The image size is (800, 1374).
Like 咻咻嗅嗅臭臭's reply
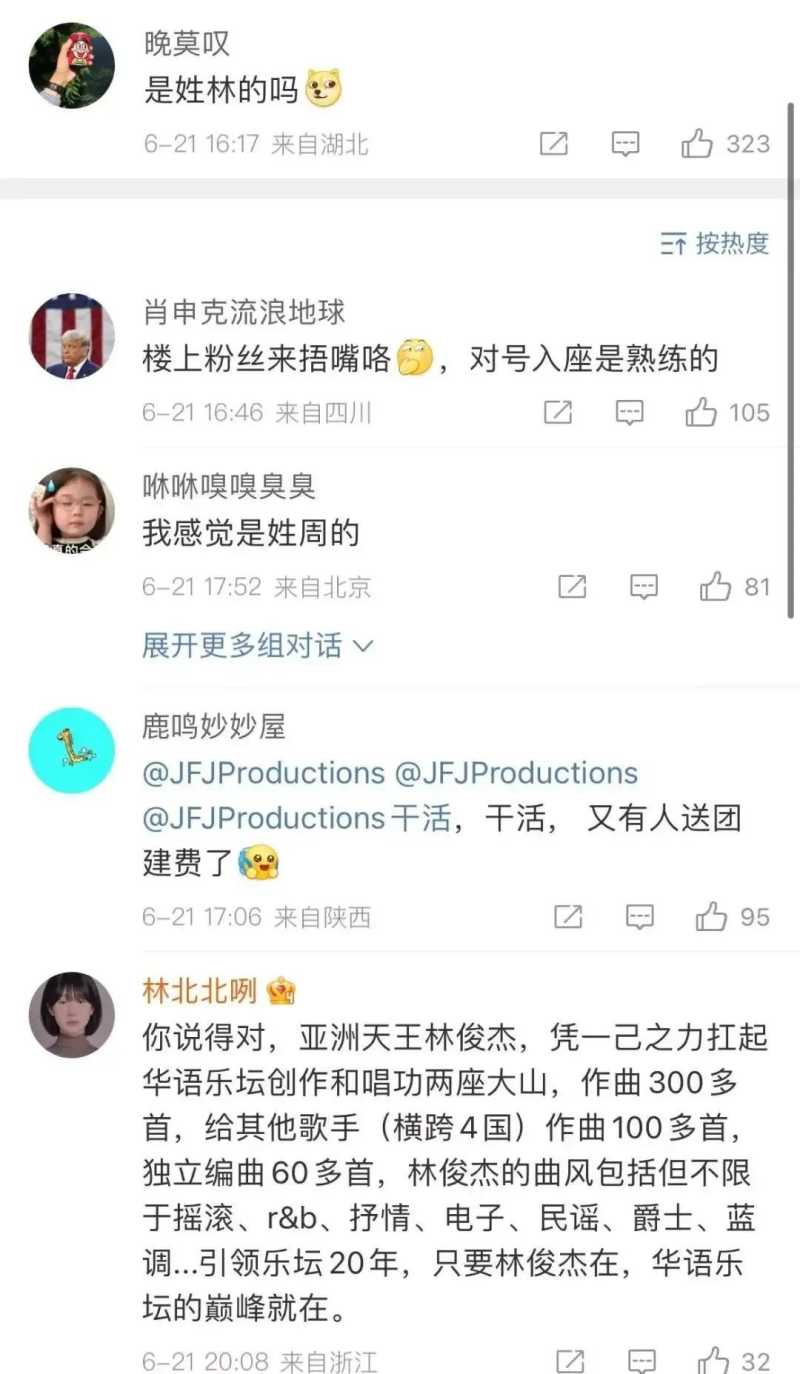tap(716, 586)
